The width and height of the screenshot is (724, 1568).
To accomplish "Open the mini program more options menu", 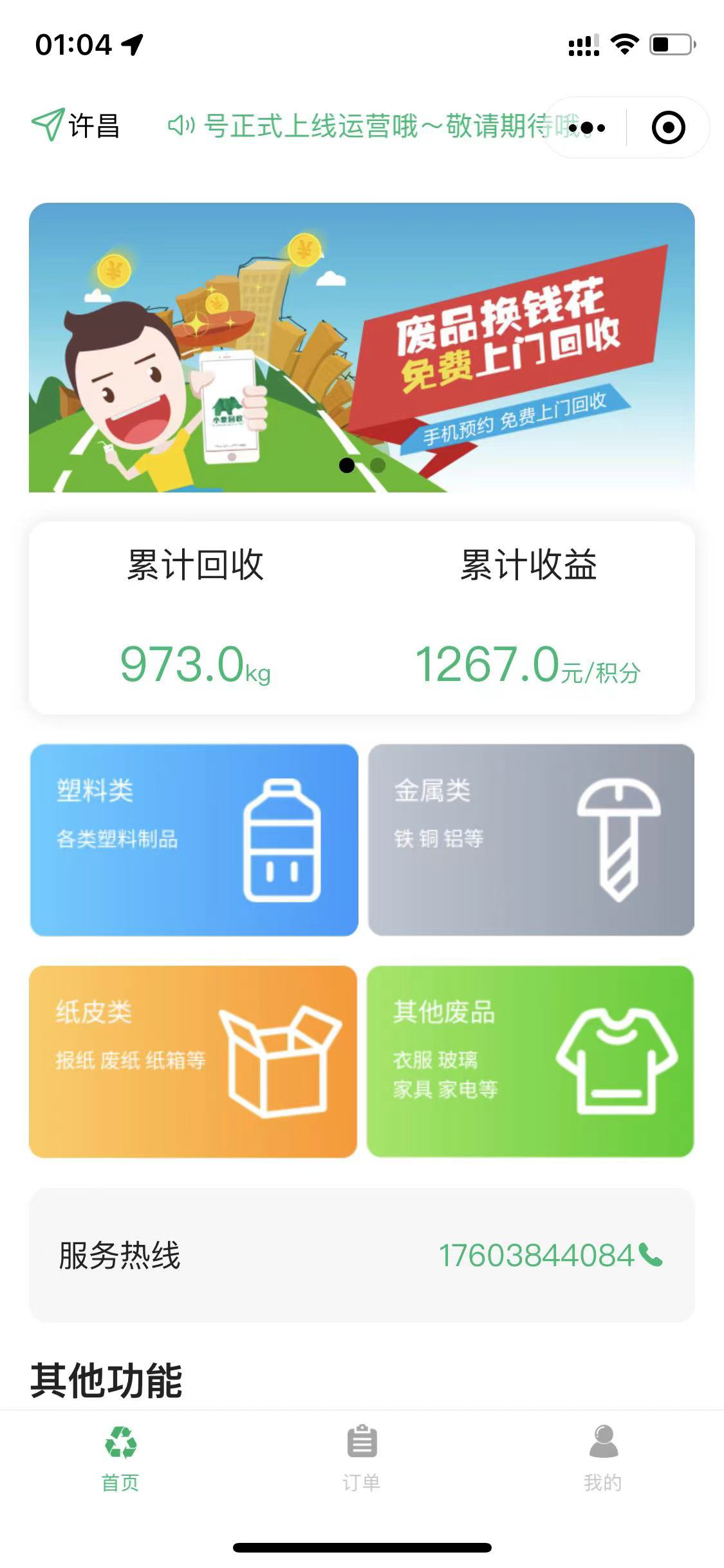I will pyautogui.click(x=586, y=127).
